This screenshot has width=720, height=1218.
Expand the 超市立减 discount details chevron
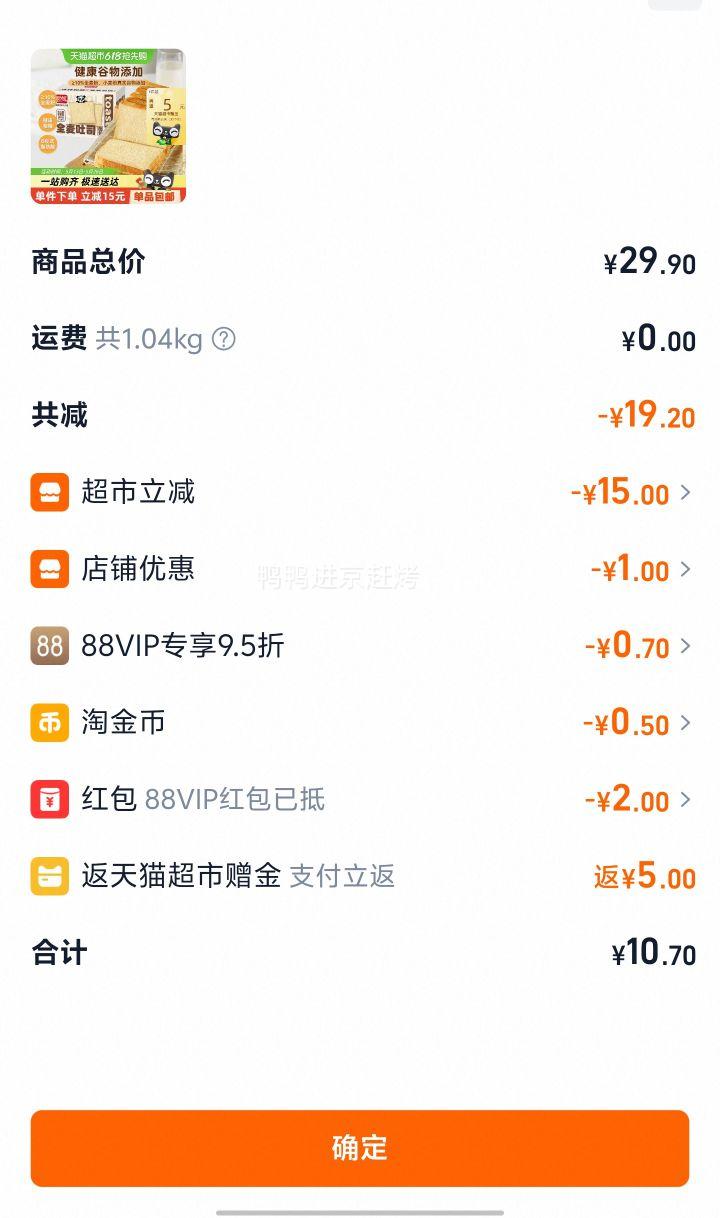click(688, 492)
